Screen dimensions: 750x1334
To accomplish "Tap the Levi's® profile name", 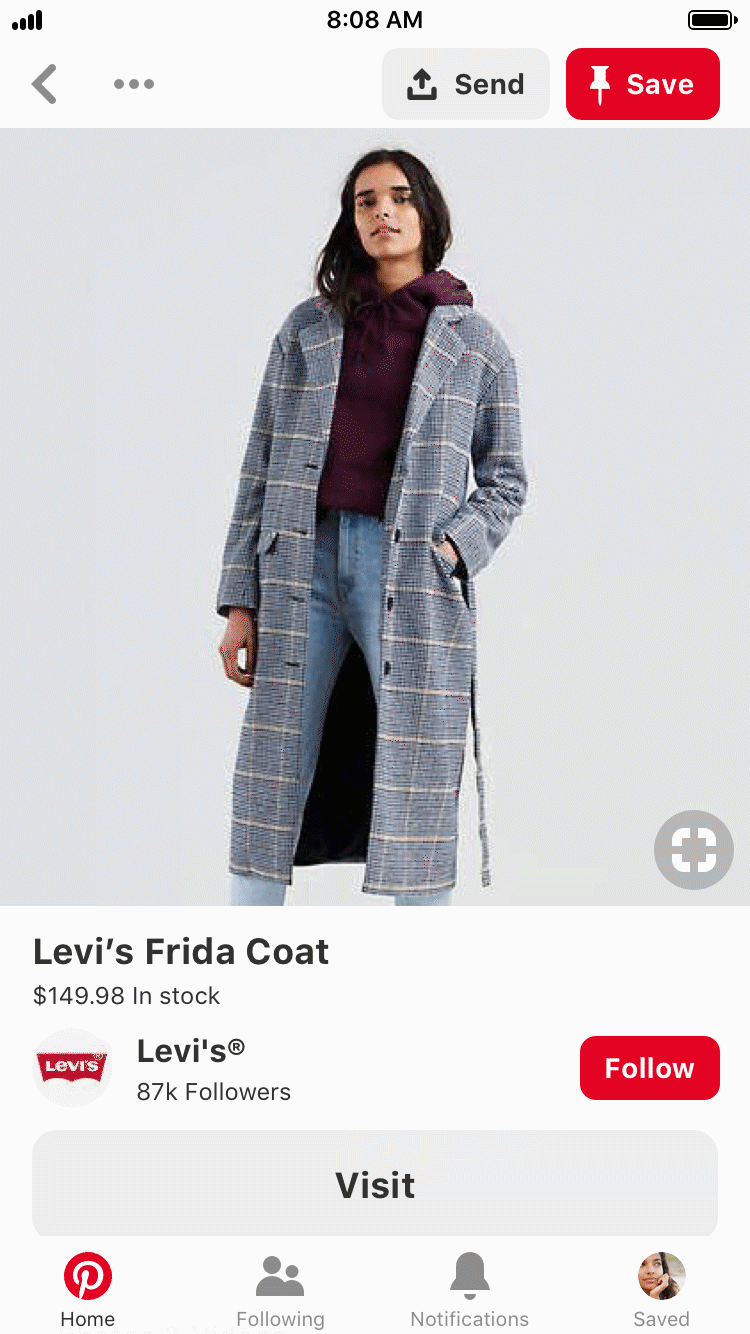I will tap(190, 1051).
